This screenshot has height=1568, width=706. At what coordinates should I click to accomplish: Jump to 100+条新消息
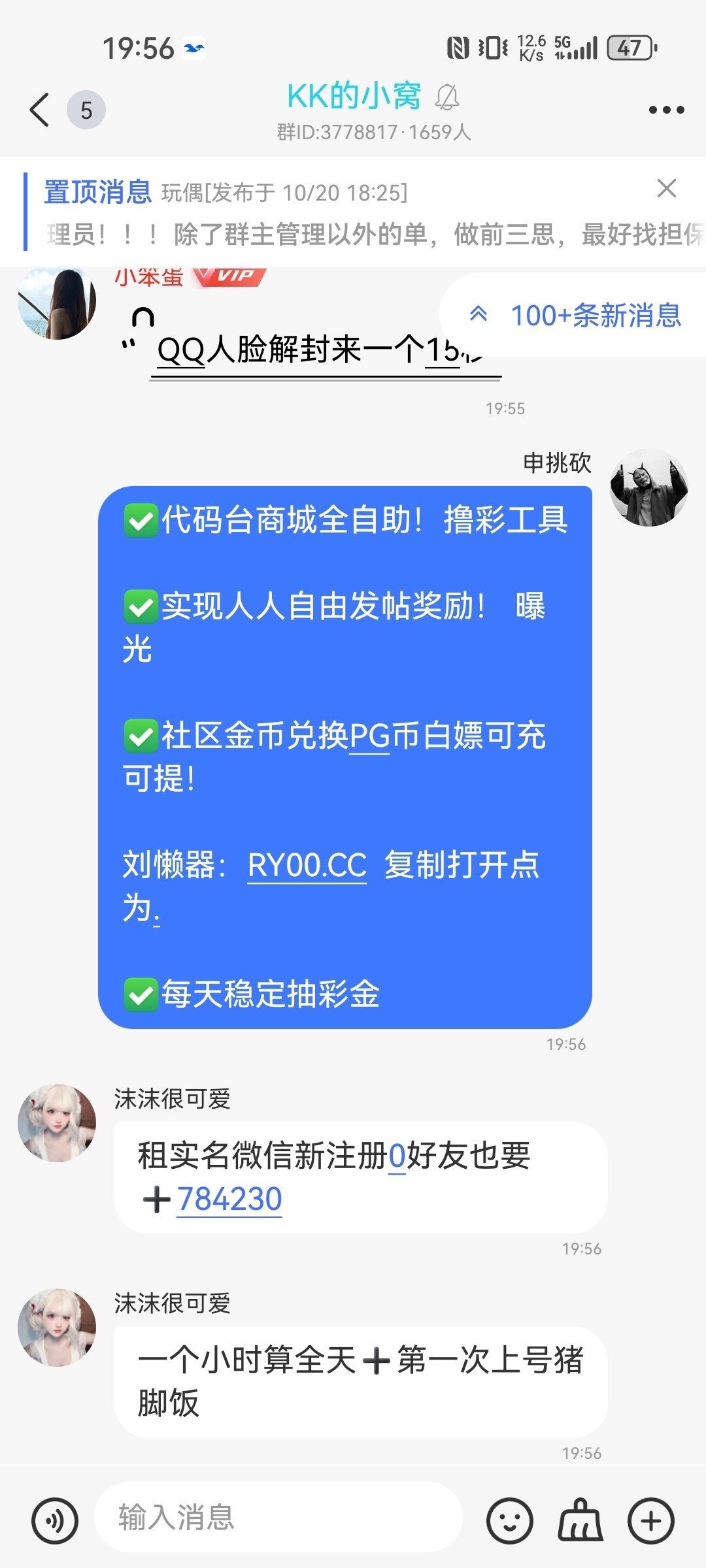pos(577,316)
